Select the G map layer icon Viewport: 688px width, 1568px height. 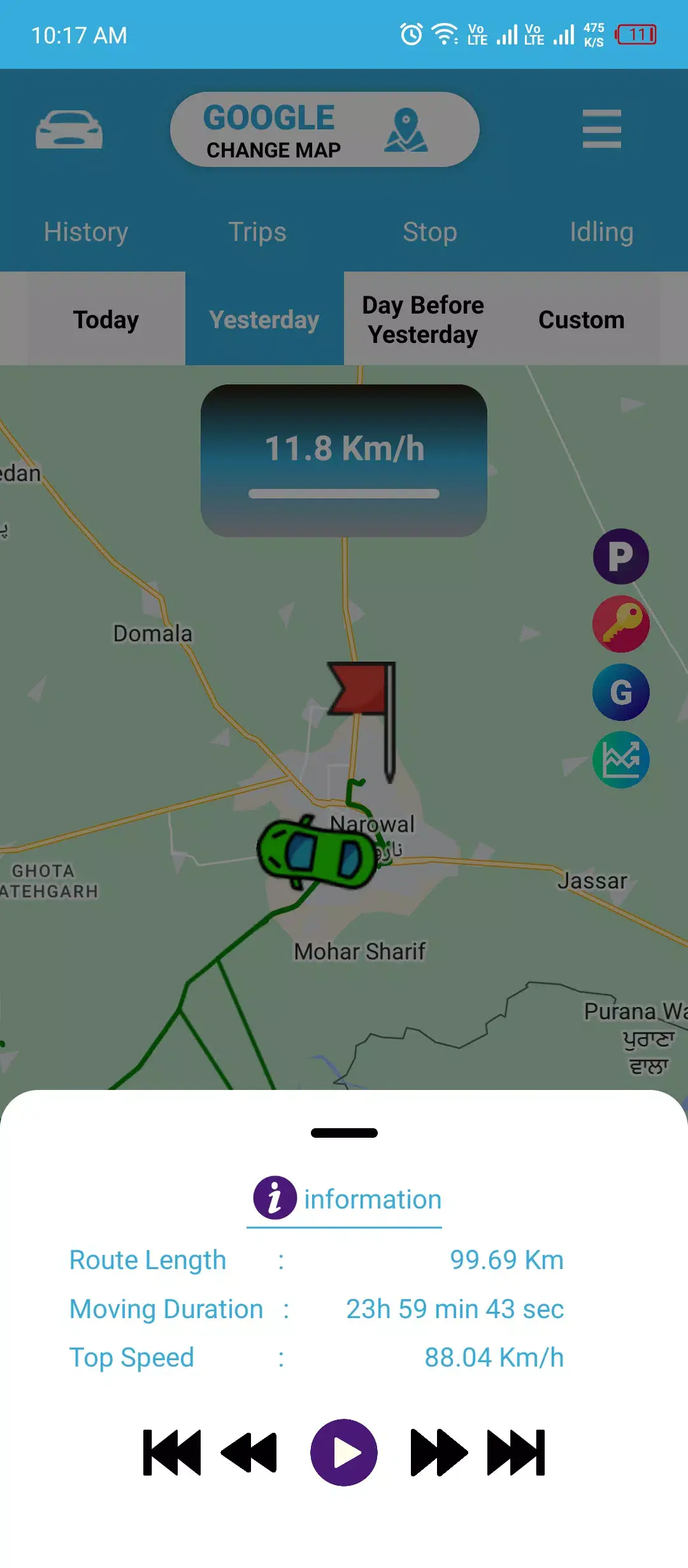tap(620, 692)
